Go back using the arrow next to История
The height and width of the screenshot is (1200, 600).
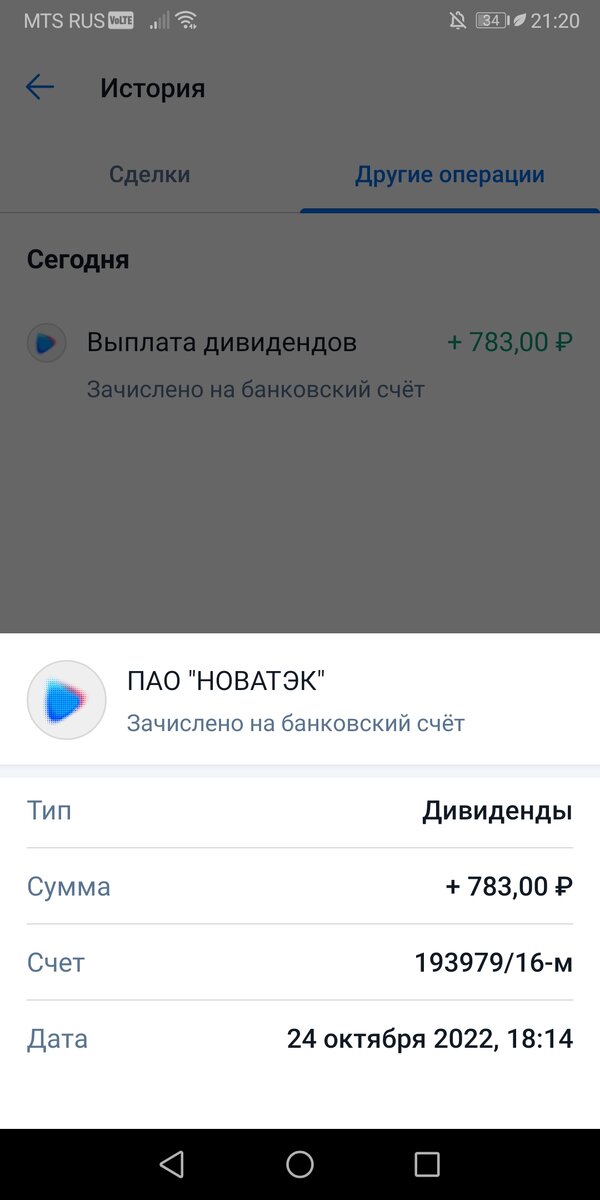coord(40,88)
